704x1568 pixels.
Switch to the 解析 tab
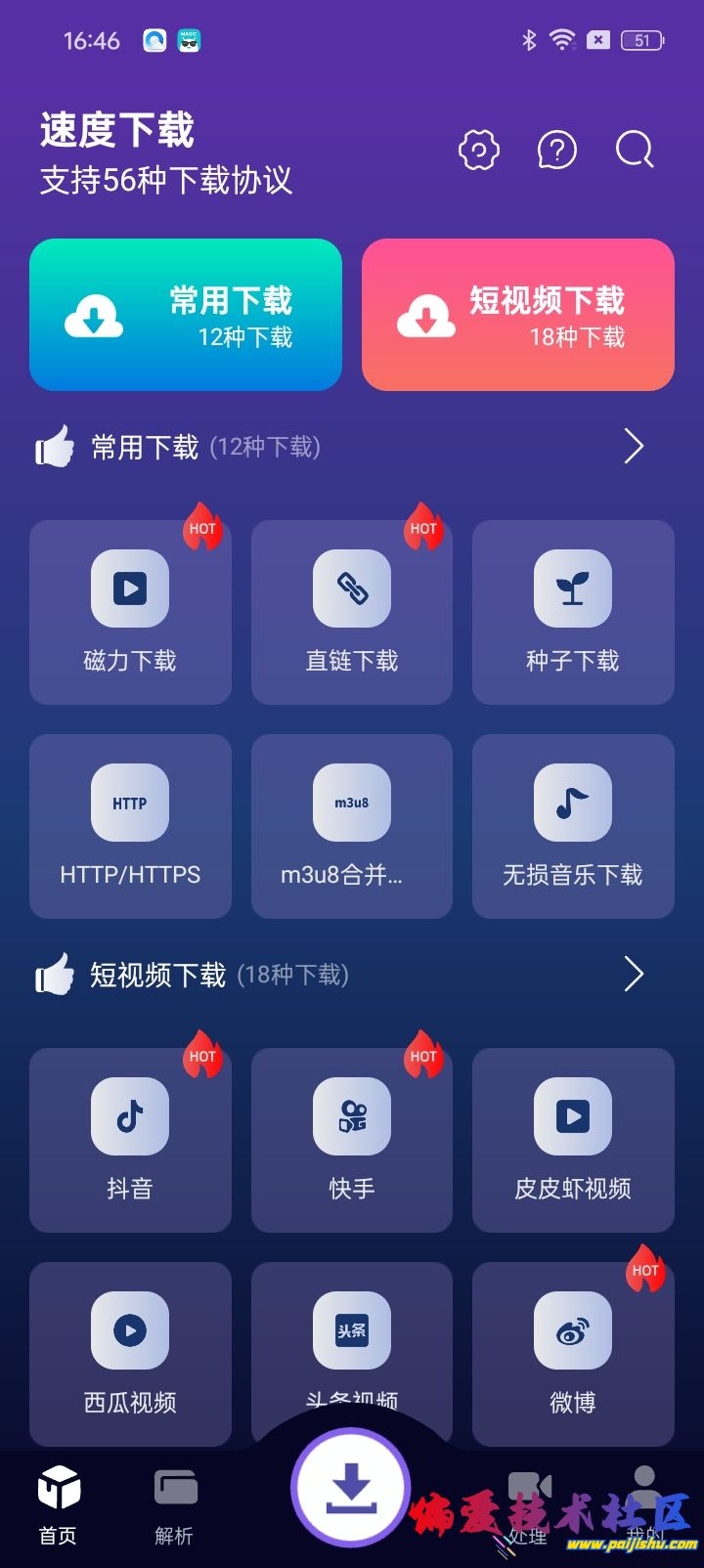pyautogui.click(x=175, y=1507)
